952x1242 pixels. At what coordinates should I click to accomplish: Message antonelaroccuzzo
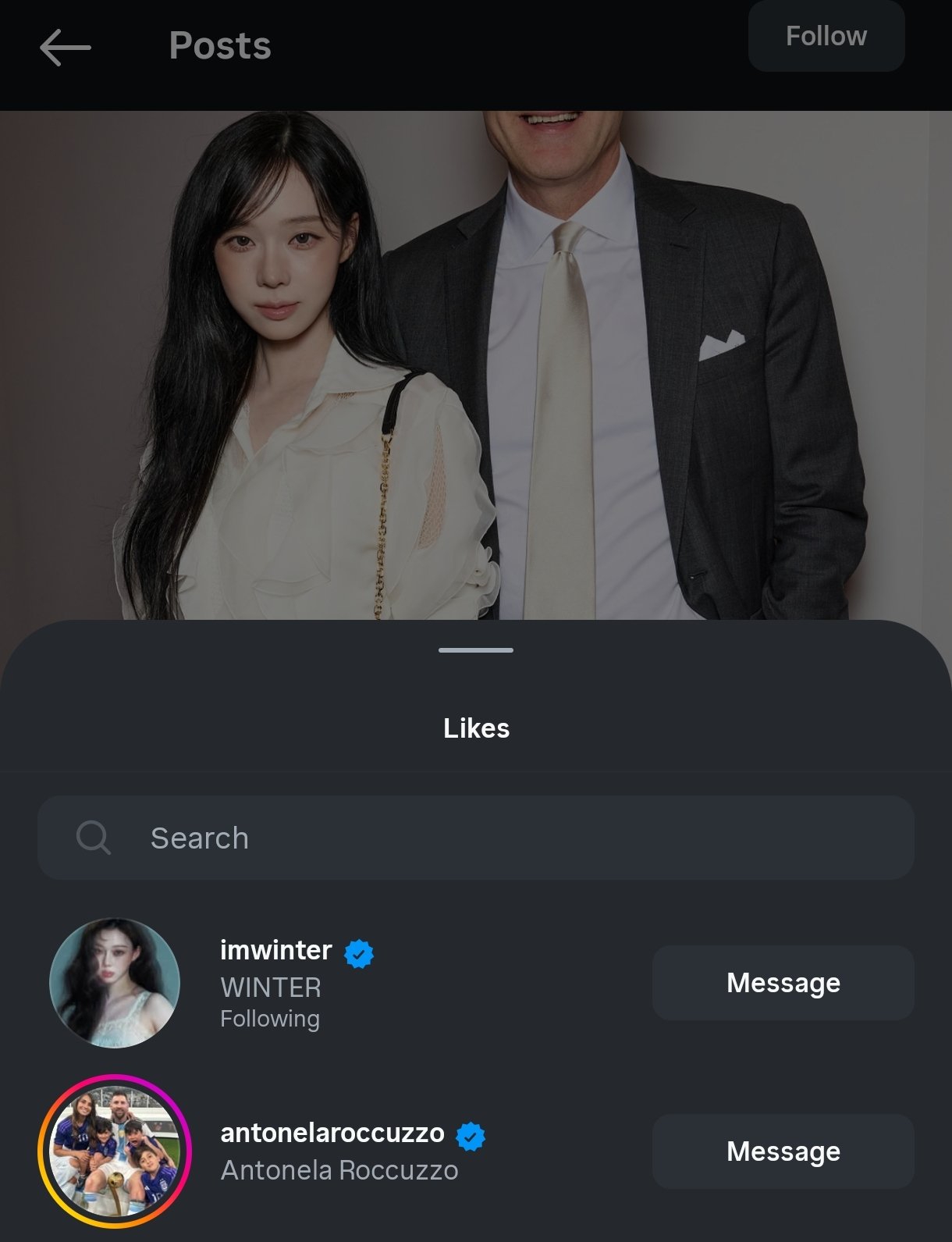point(783,1151)
